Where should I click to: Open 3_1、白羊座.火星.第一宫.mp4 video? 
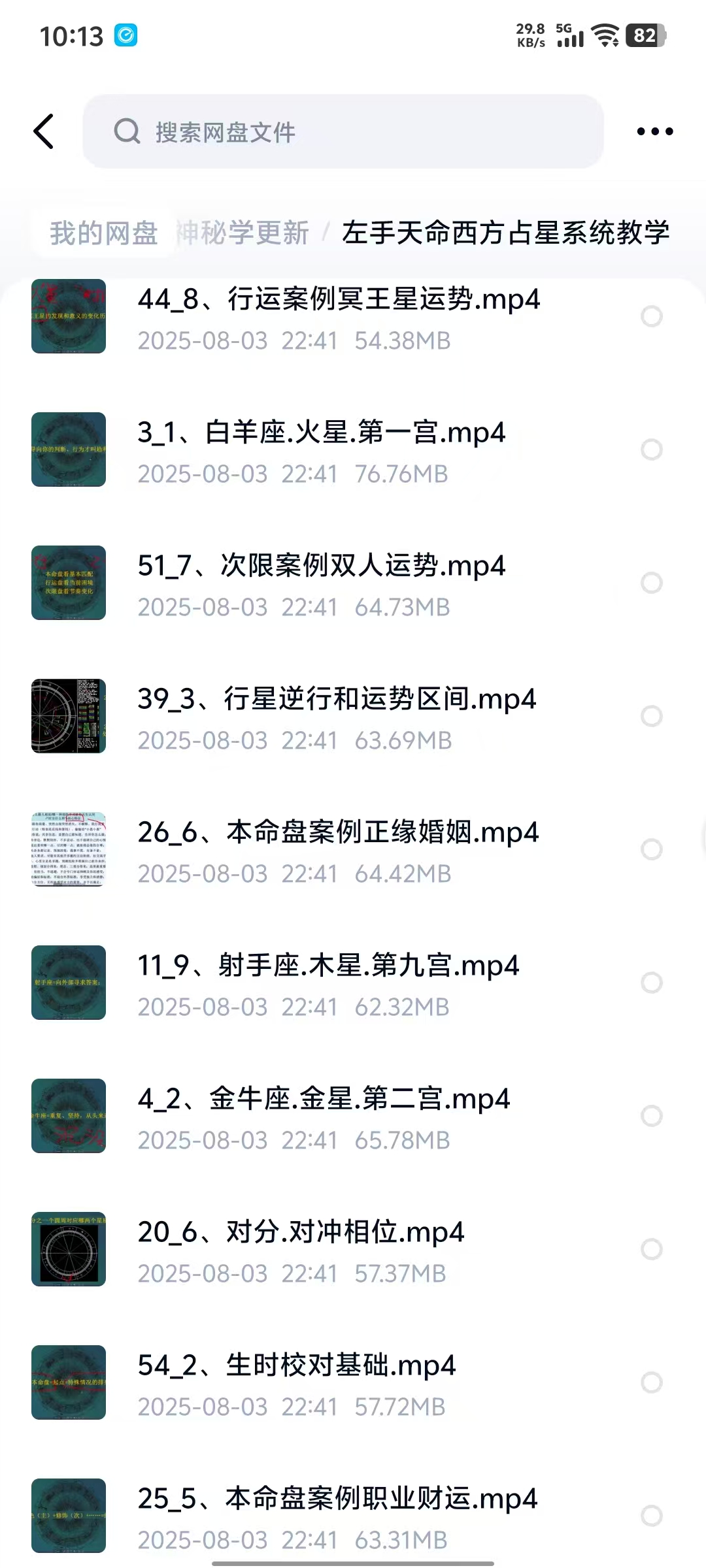[321, 433]
